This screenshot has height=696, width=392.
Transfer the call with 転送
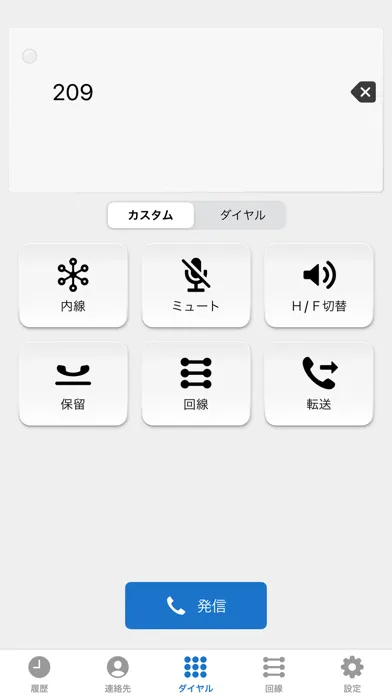click(319, 384)
